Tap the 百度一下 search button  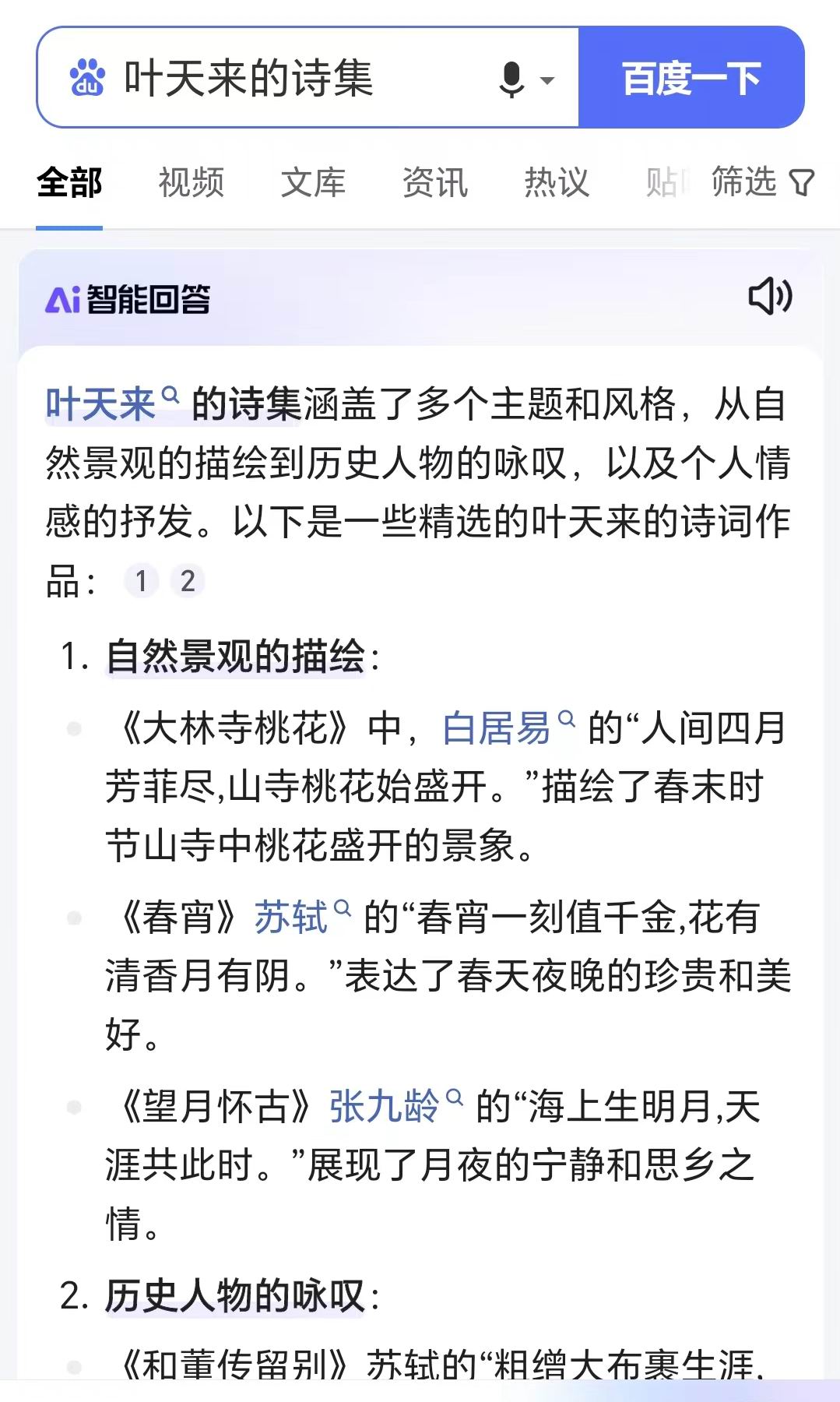point(691,78)
